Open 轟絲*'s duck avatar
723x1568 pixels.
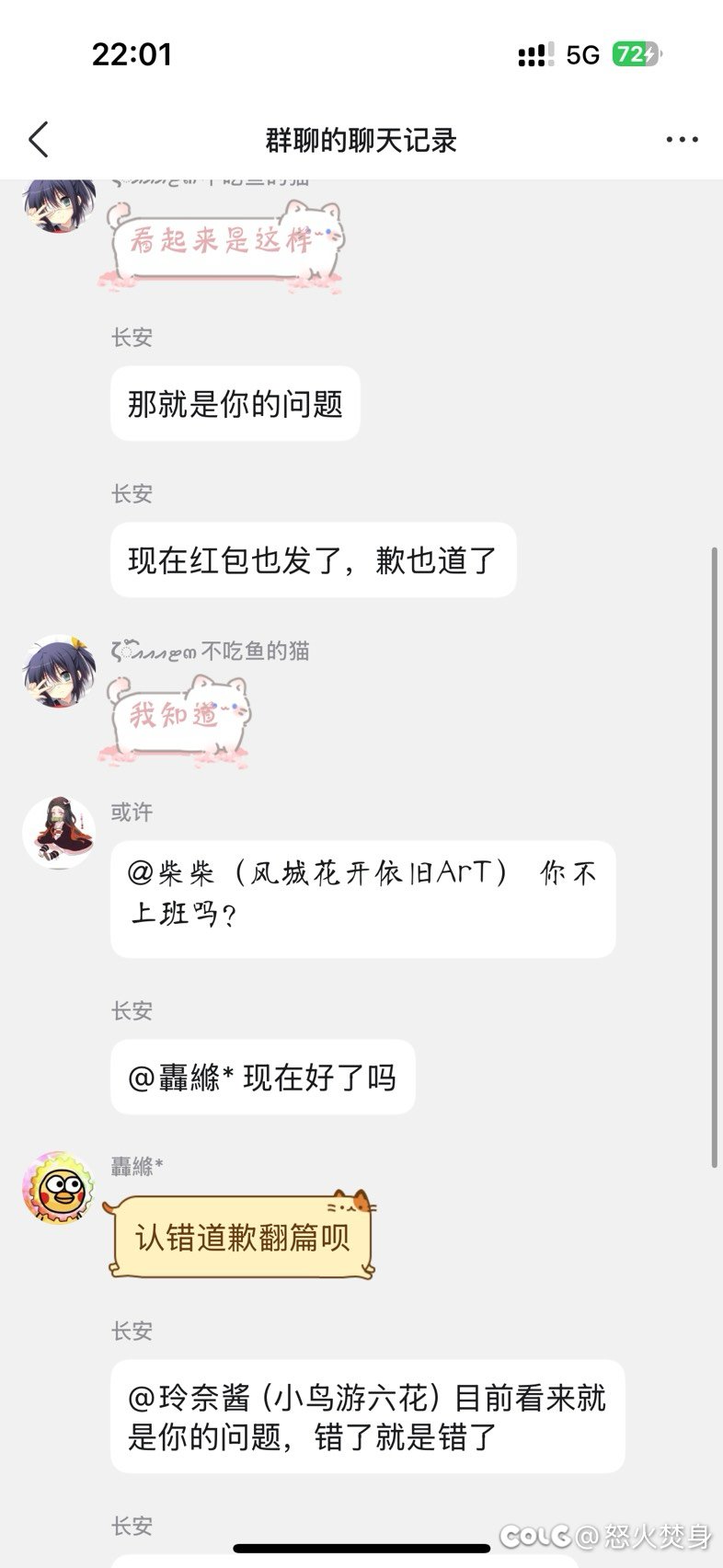pos(59,1187)
